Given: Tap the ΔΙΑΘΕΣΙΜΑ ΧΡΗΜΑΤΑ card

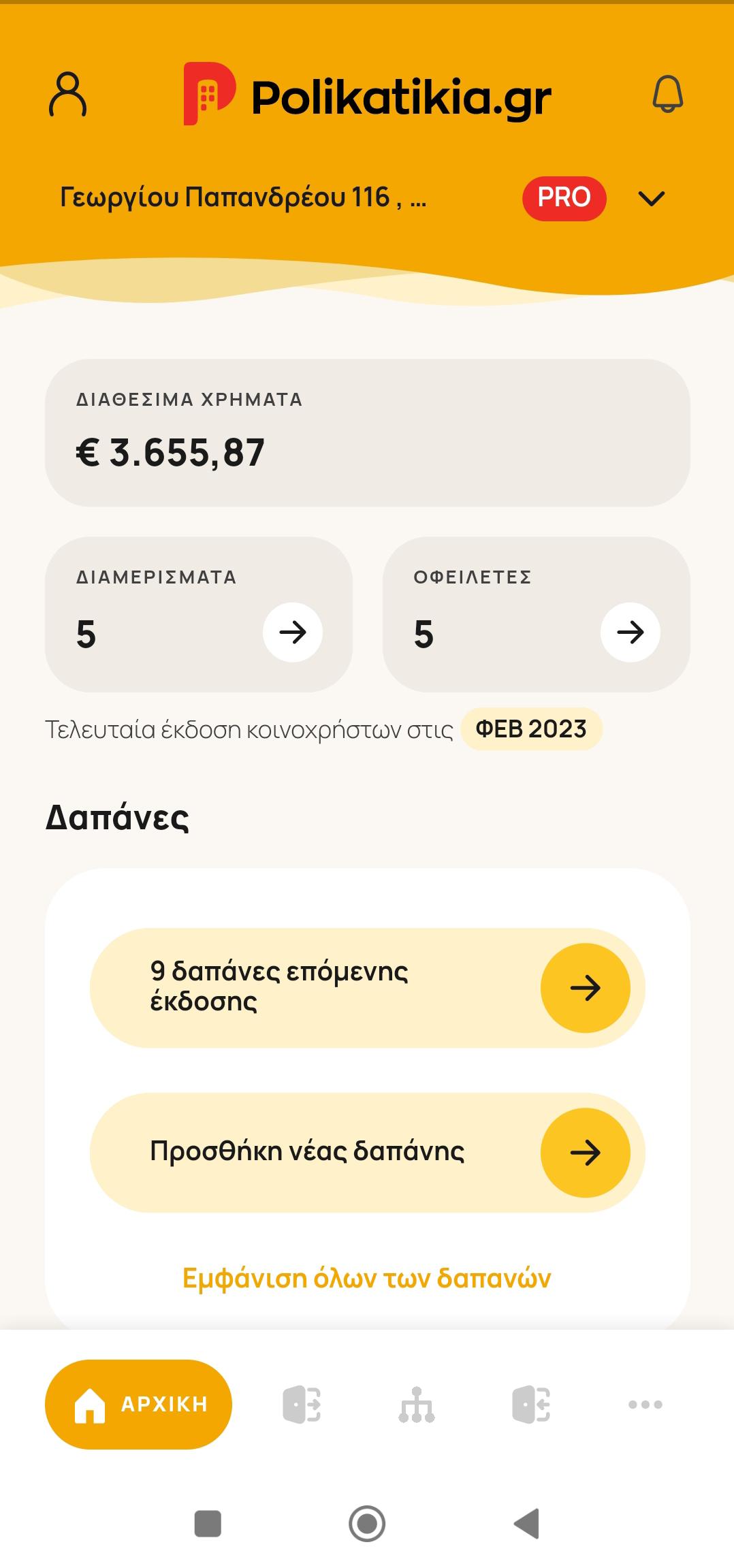Looking at the screenshot, I should coord(368,432).
